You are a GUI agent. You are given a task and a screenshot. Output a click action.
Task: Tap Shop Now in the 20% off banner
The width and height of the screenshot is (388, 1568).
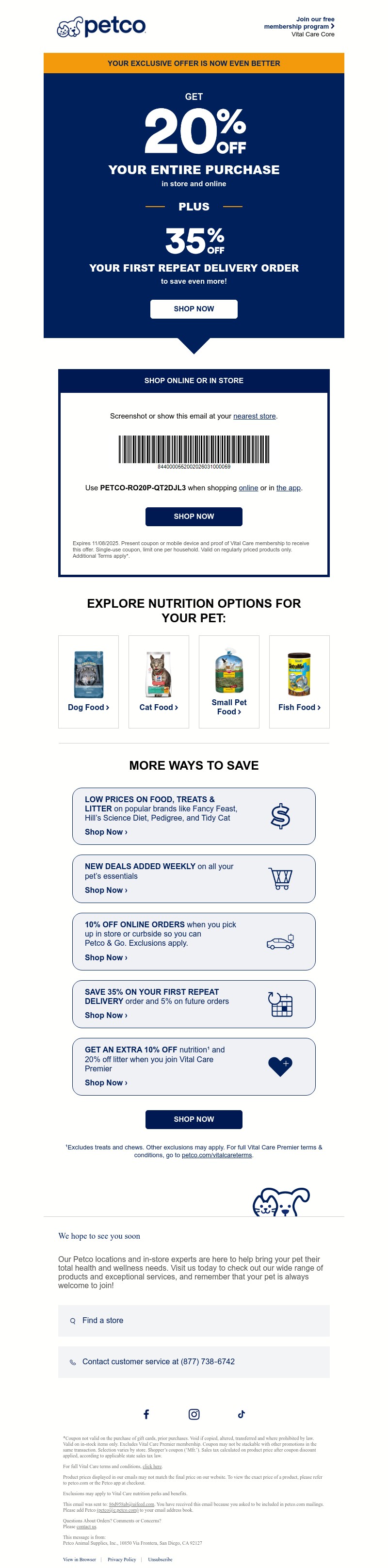pos(194,308)
